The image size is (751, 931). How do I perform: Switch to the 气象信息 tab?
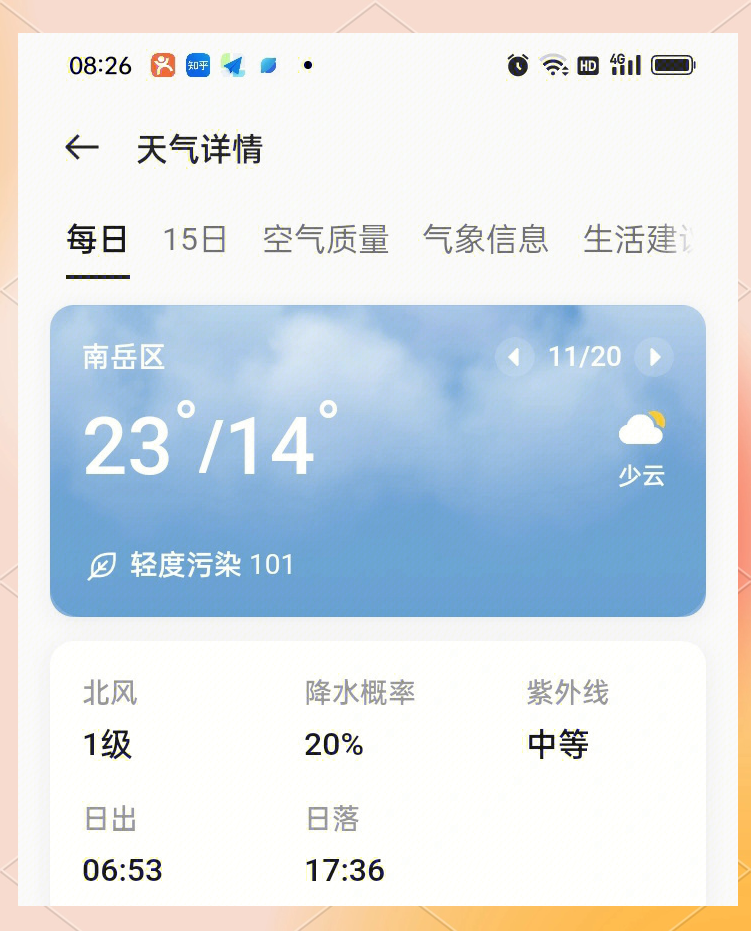click(x=485, y=240)
